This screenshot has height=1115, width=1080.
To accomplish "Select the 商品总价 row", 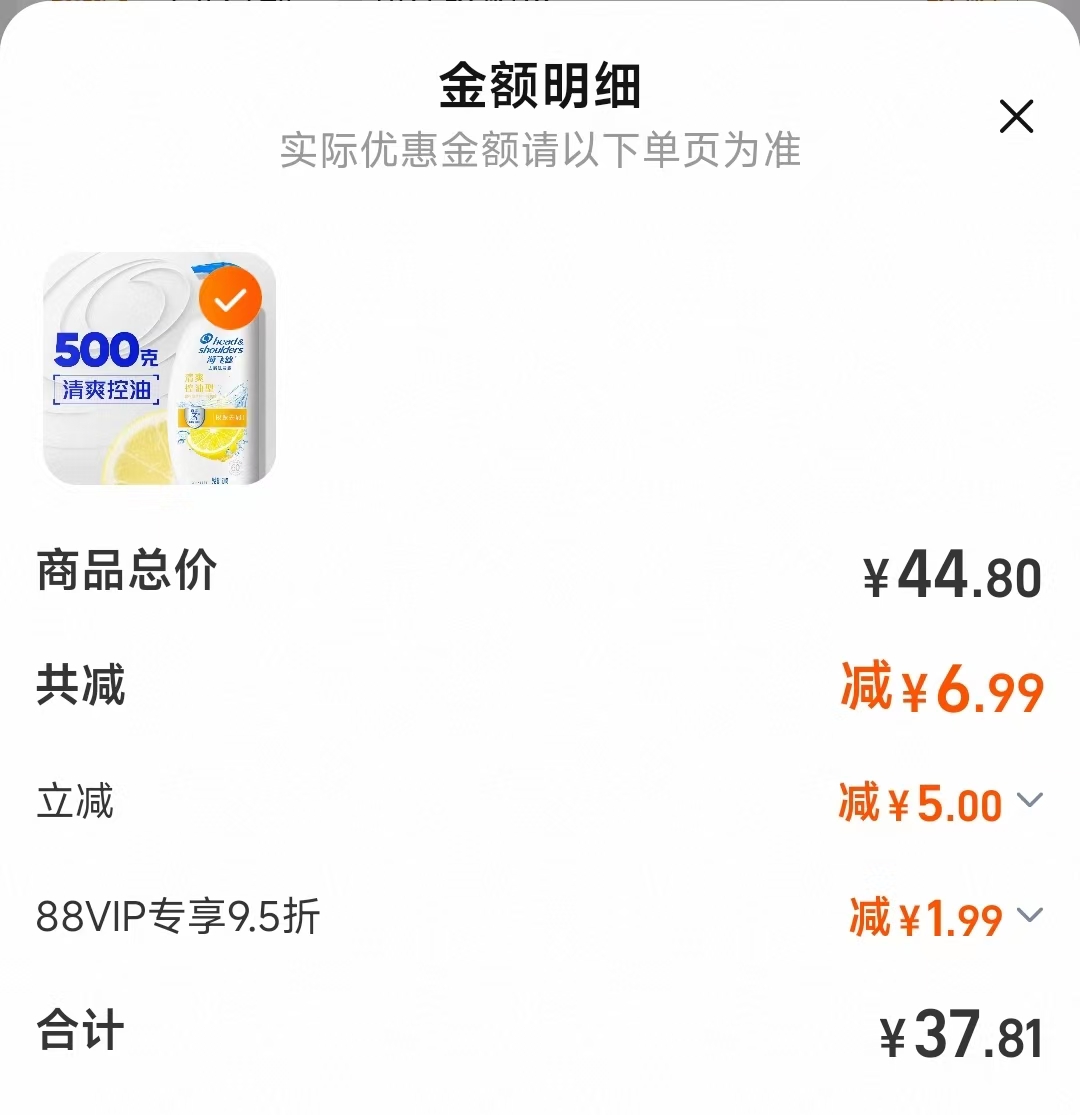I will tap(127, 573).
